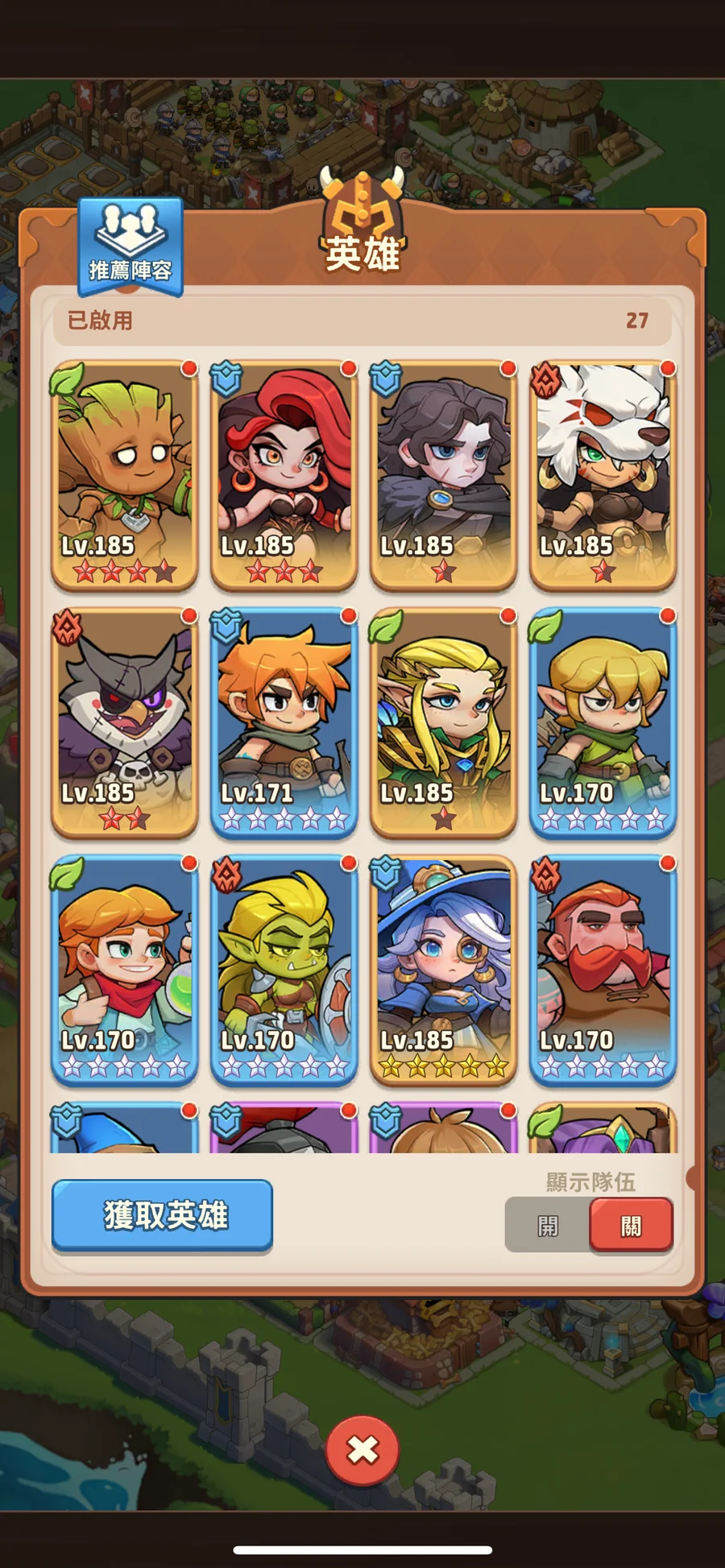Open the tree-man hero card Lv.185

point(124,475)
